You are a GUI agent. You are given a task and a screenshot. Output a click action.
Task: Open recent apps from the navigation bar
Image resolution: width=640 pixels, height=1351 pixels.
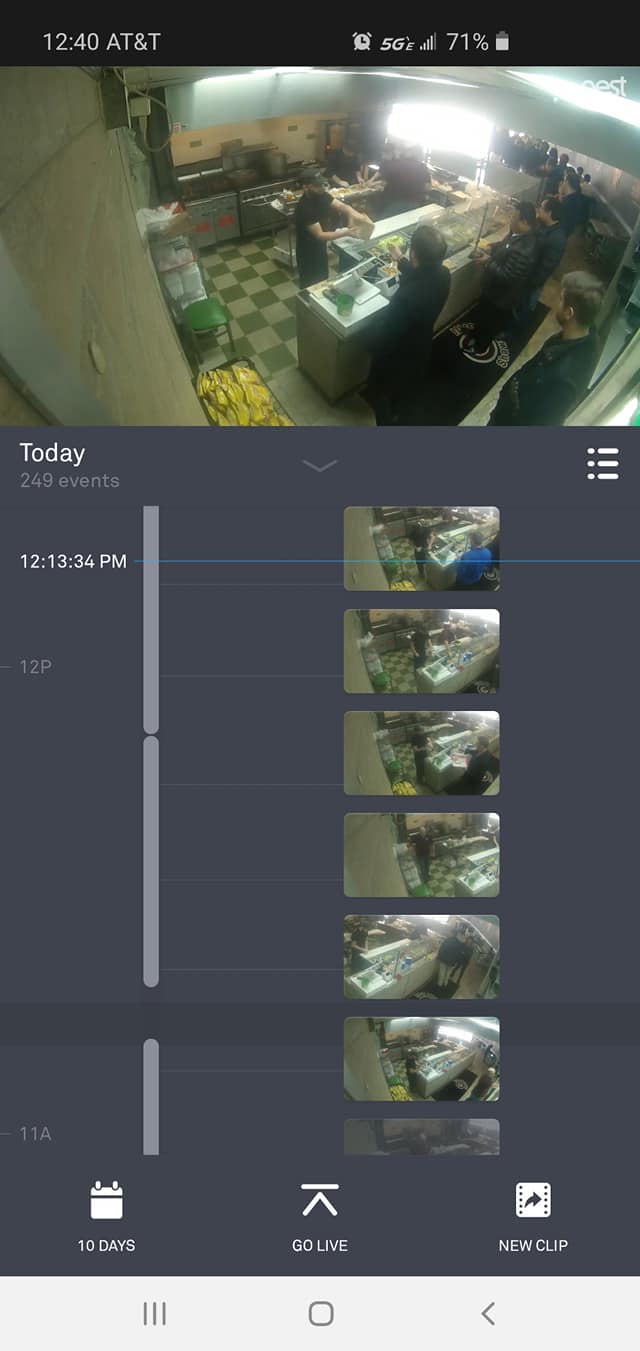click(x=154, y=1313)
